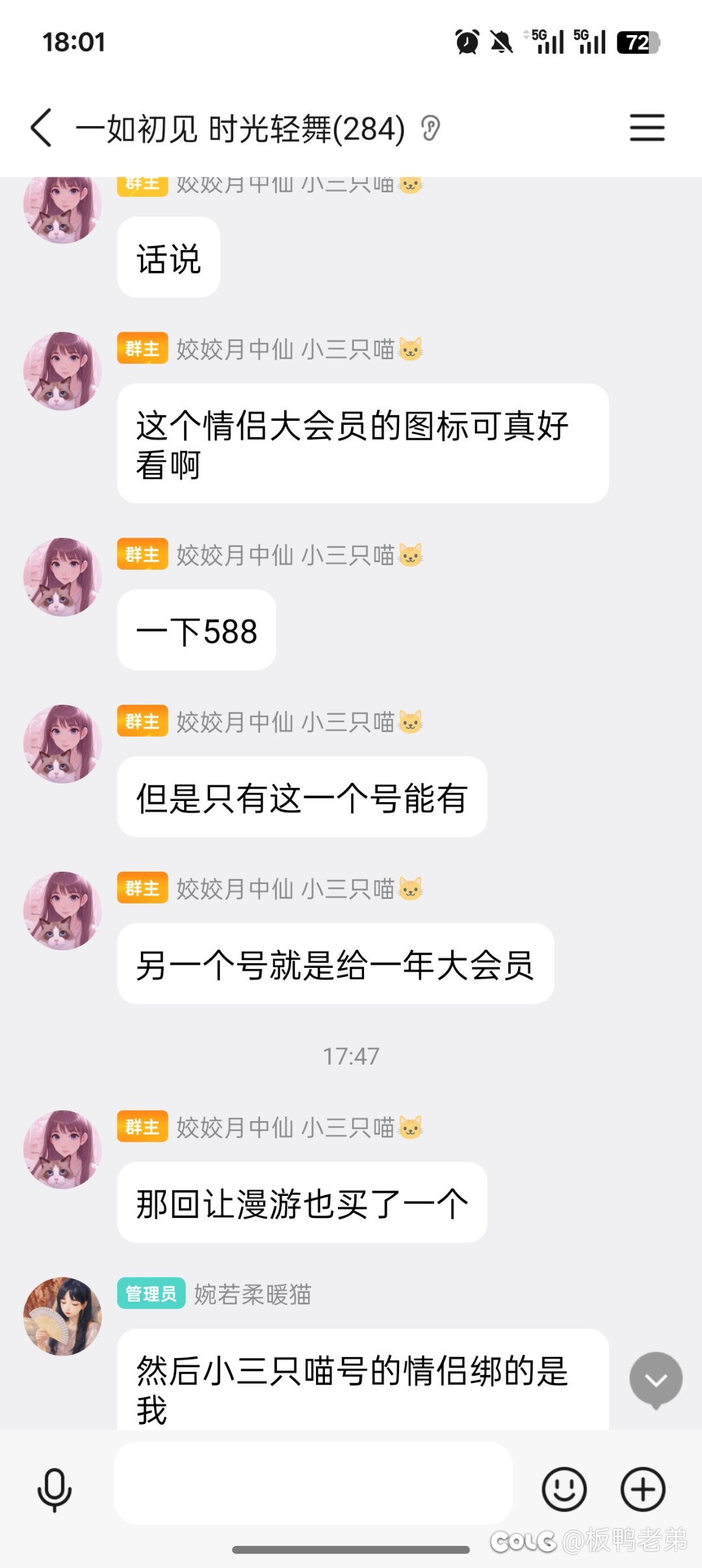702x1568 pixels.
Task: Jump to the latest messages
Action: click(655, 1380)
